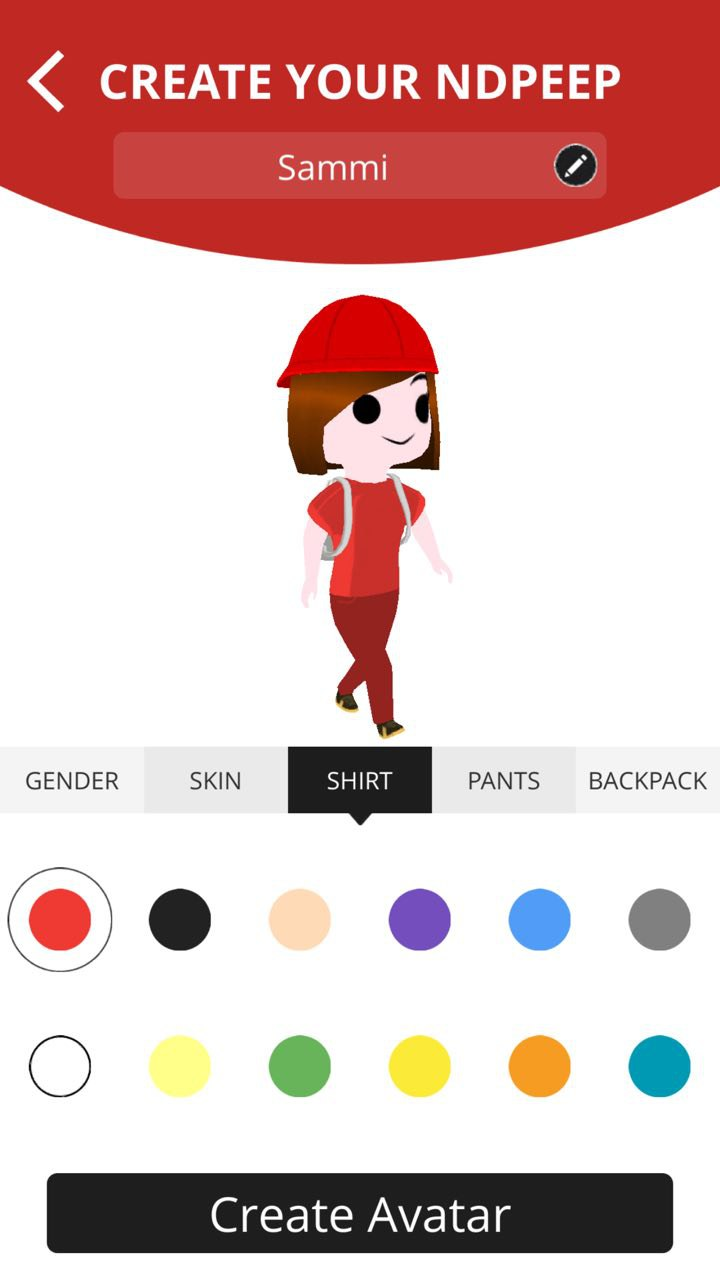720x1280 pixels.
Task: Switch to the Skin tab
Action: (x=216, y=780)
